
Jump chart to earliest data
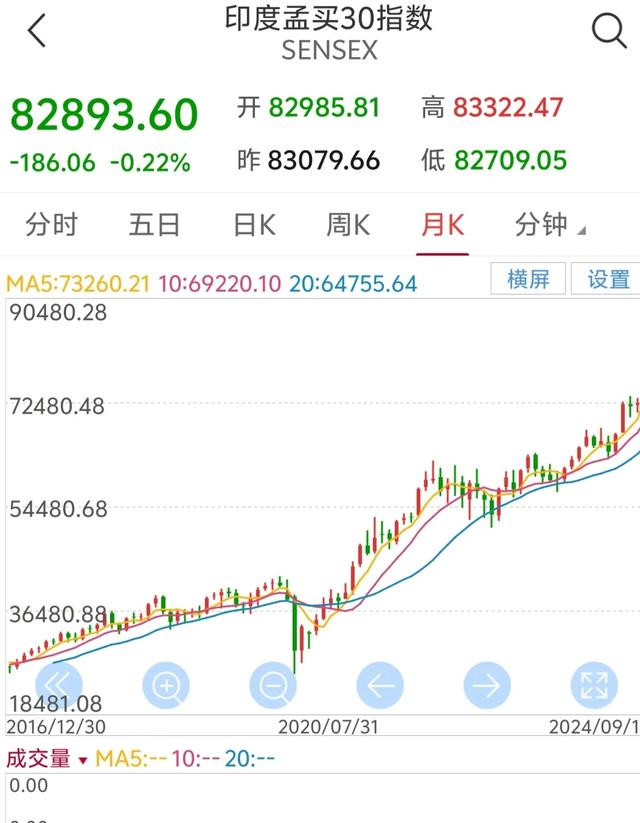pos(59,686)
